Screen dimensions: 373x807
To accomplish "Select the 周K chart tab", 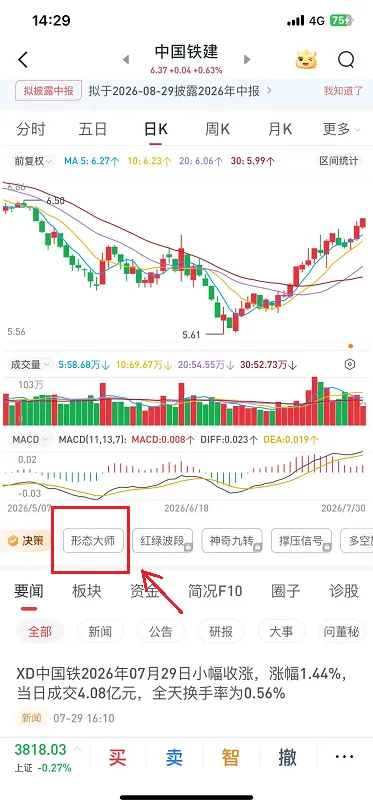I will click(218, 129).
